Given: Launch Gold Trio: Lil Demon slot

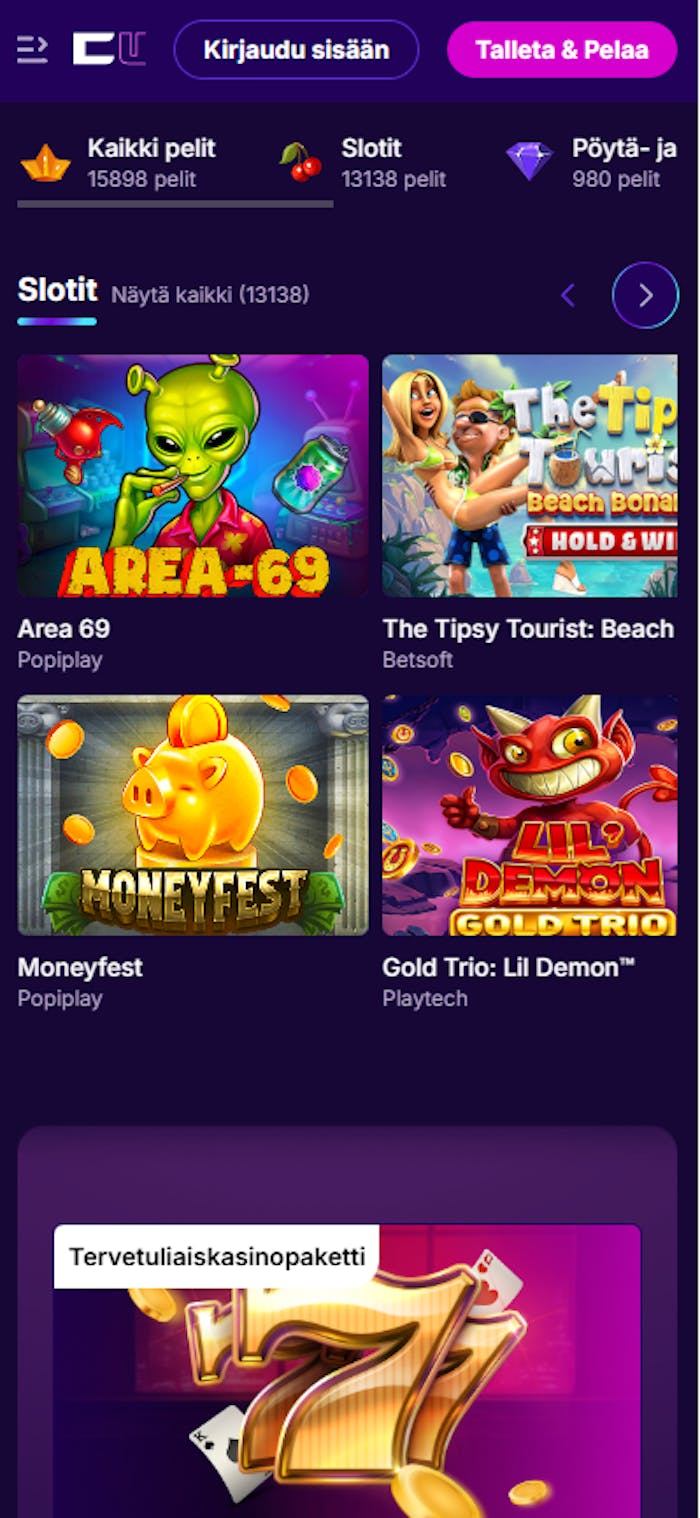Looking at the screenshot, I should point(529,815).
